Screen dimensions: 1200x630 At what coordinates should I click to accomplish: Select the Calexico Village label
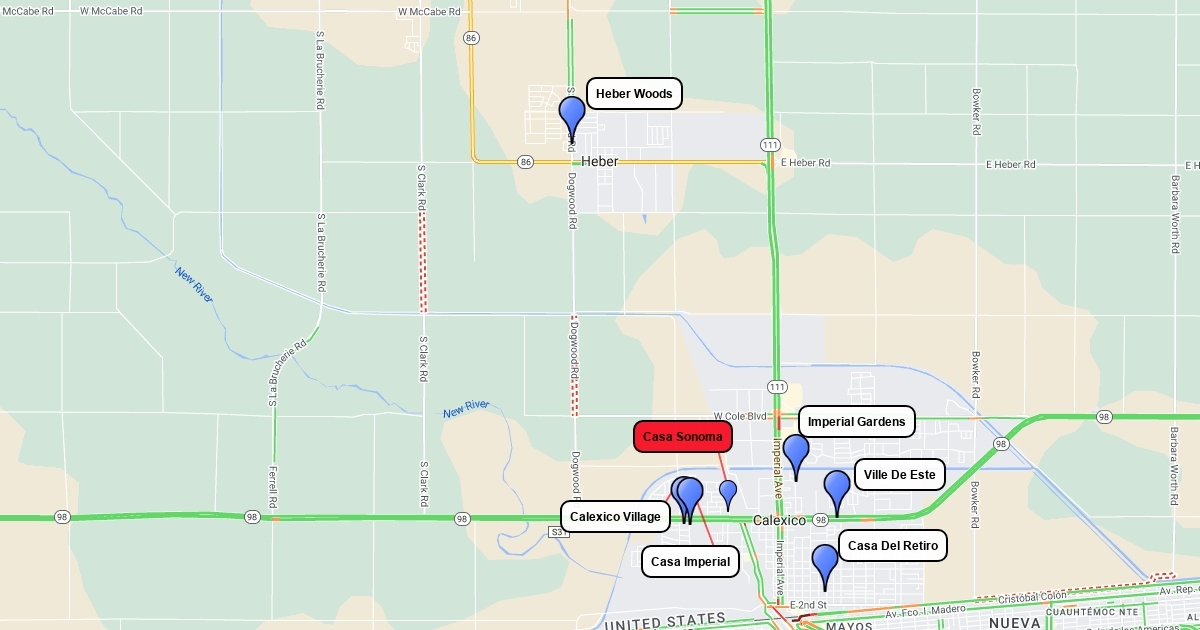pos(615,516)
